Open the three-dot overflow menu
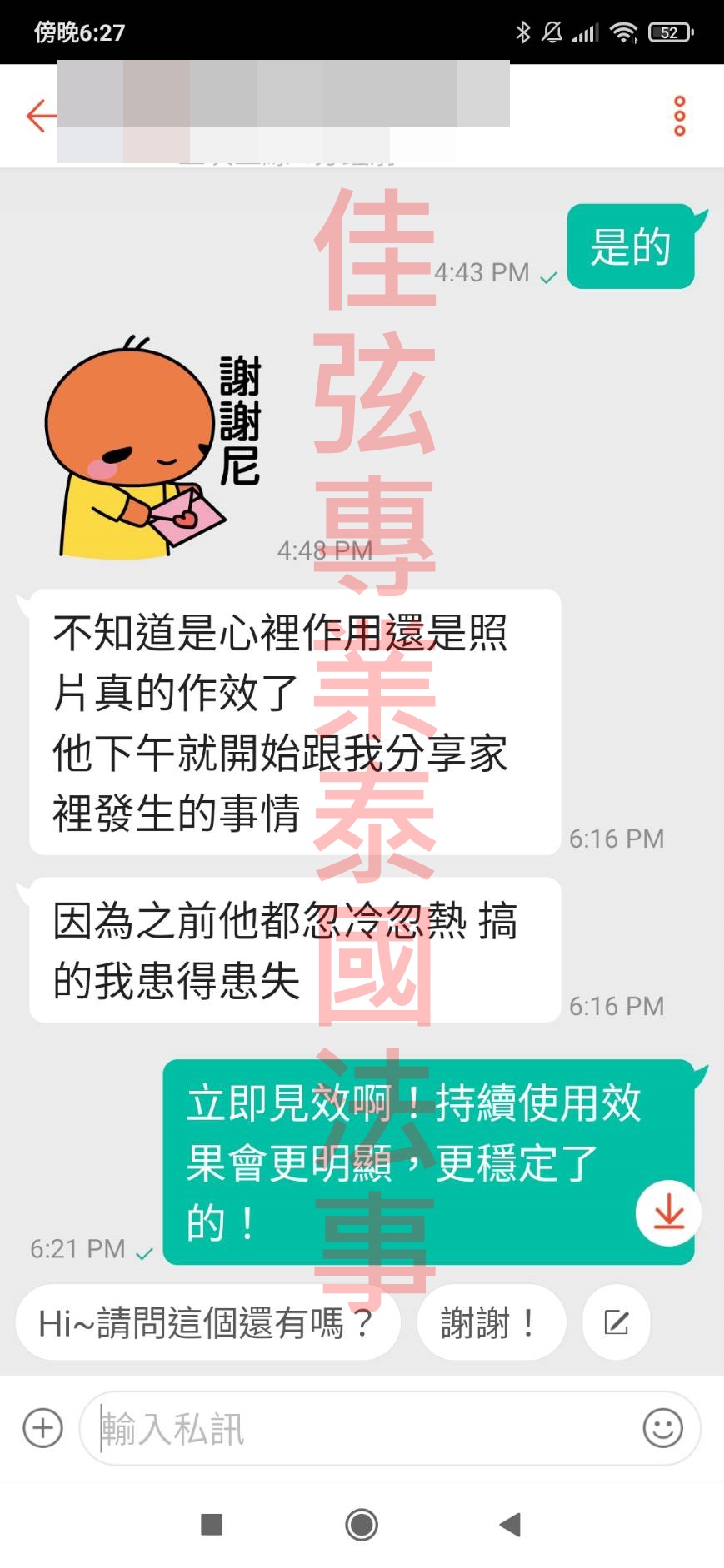 tap(679, 116)
